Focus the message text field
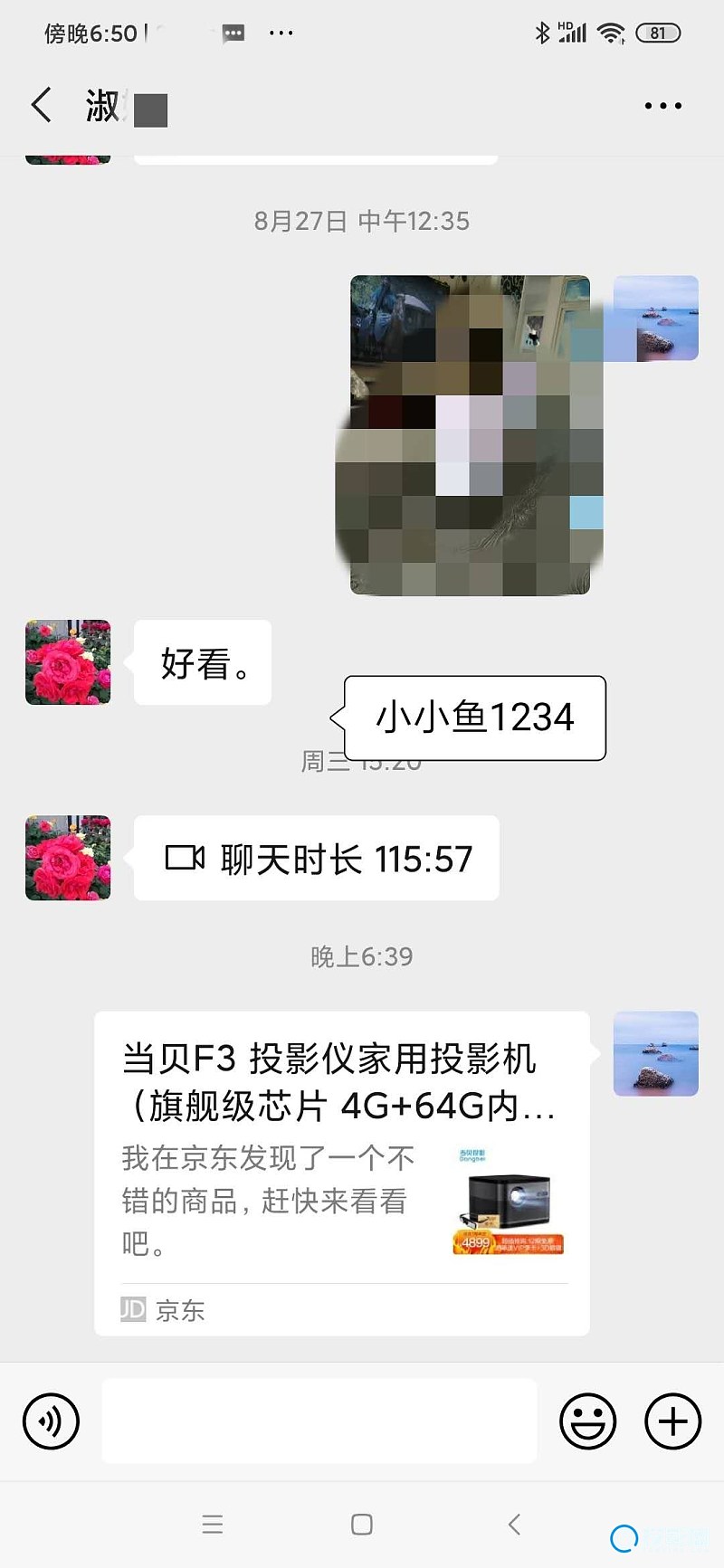 point(319,1421)
